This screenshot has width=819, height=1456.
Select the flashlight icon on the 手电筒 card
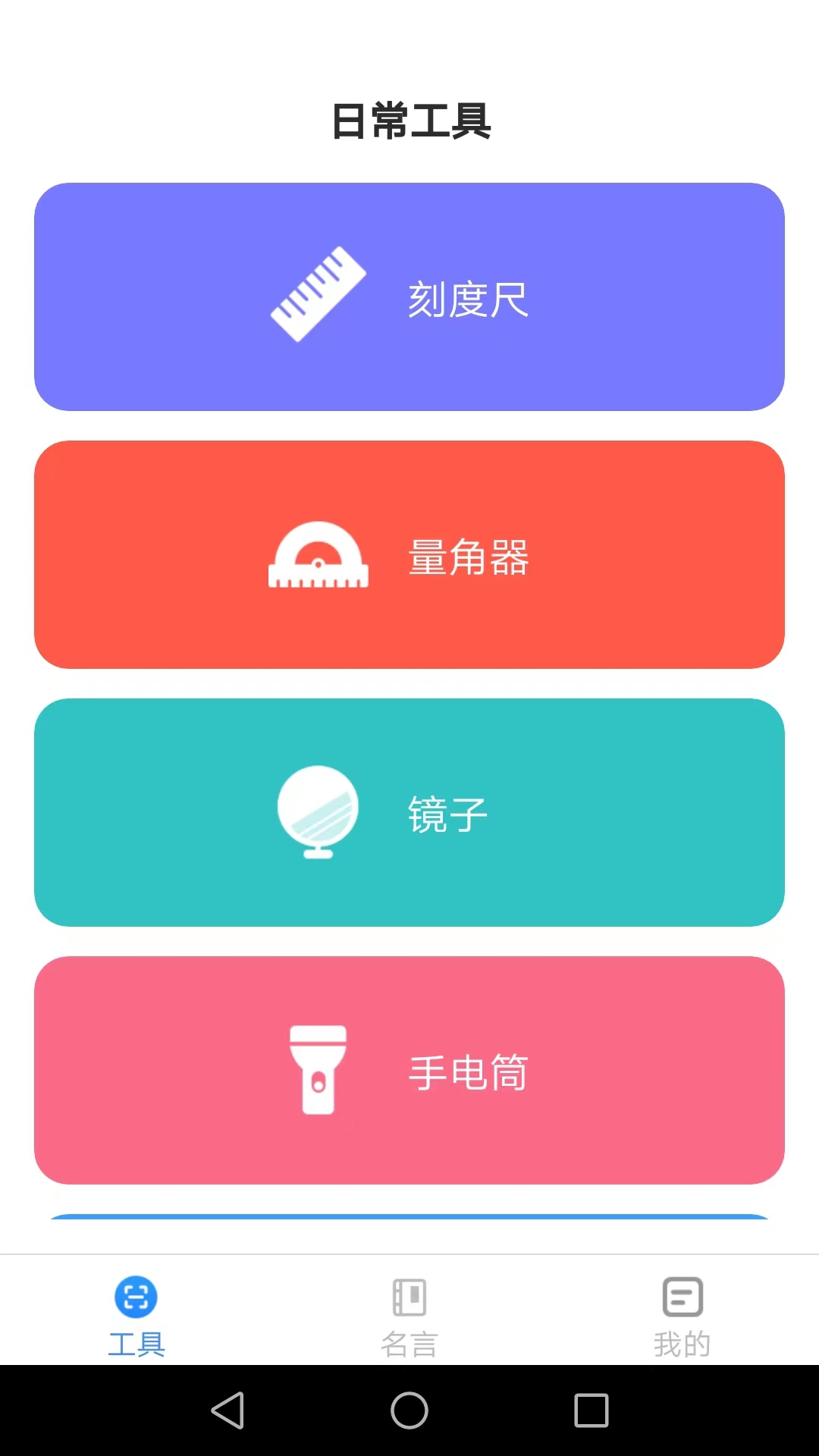318,1072
